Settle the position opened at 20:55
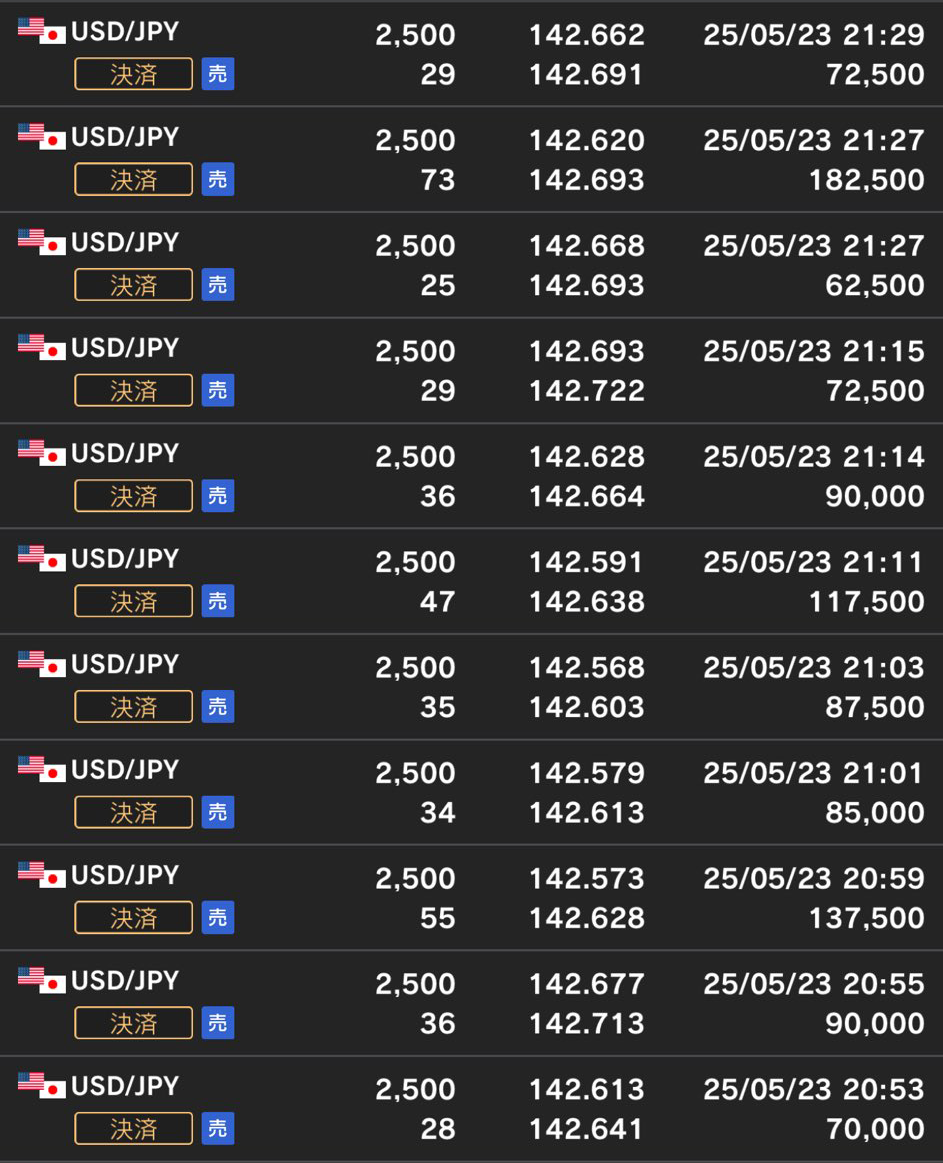 (x=133, y=1024)
